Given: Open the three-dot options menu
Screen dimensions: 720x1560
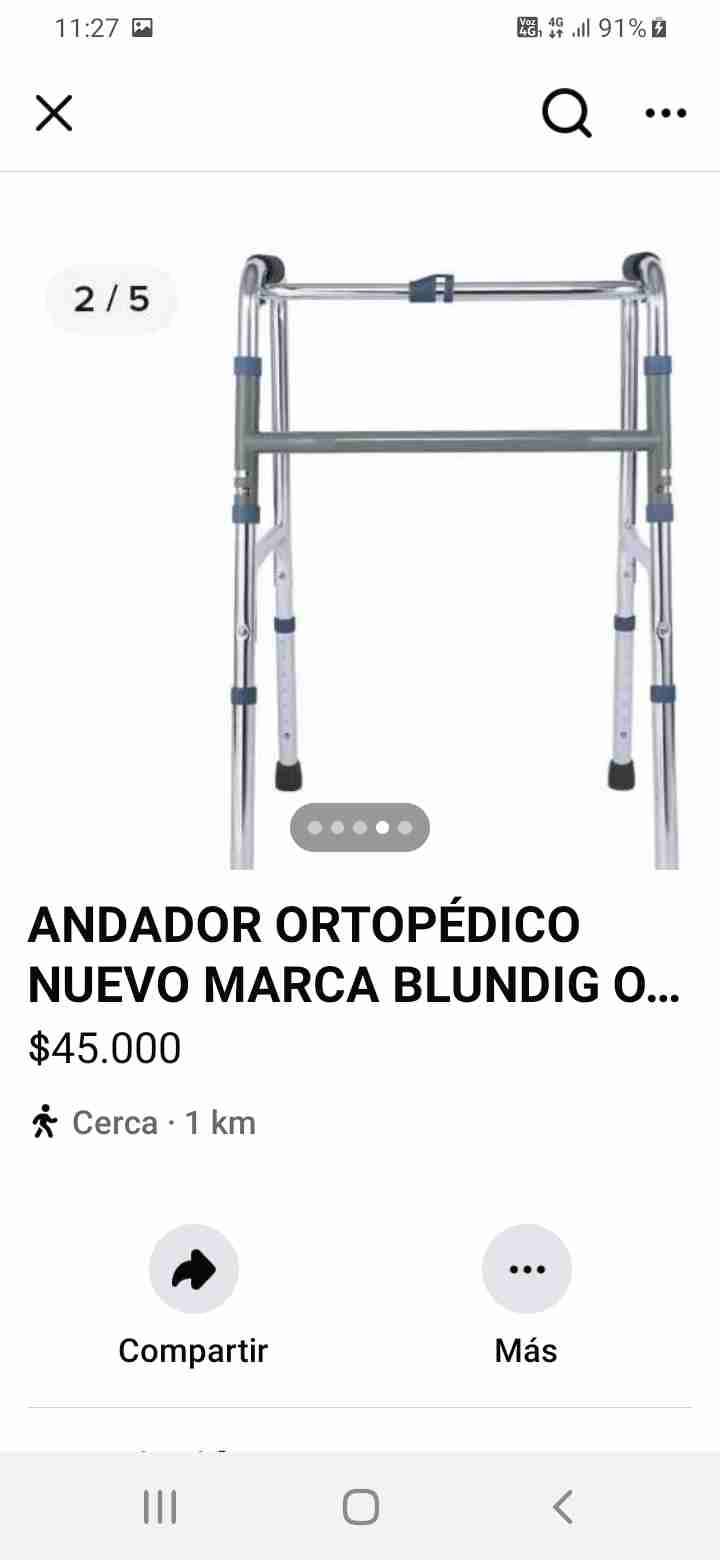Looking at the screenshot, I should coord(664,113).
